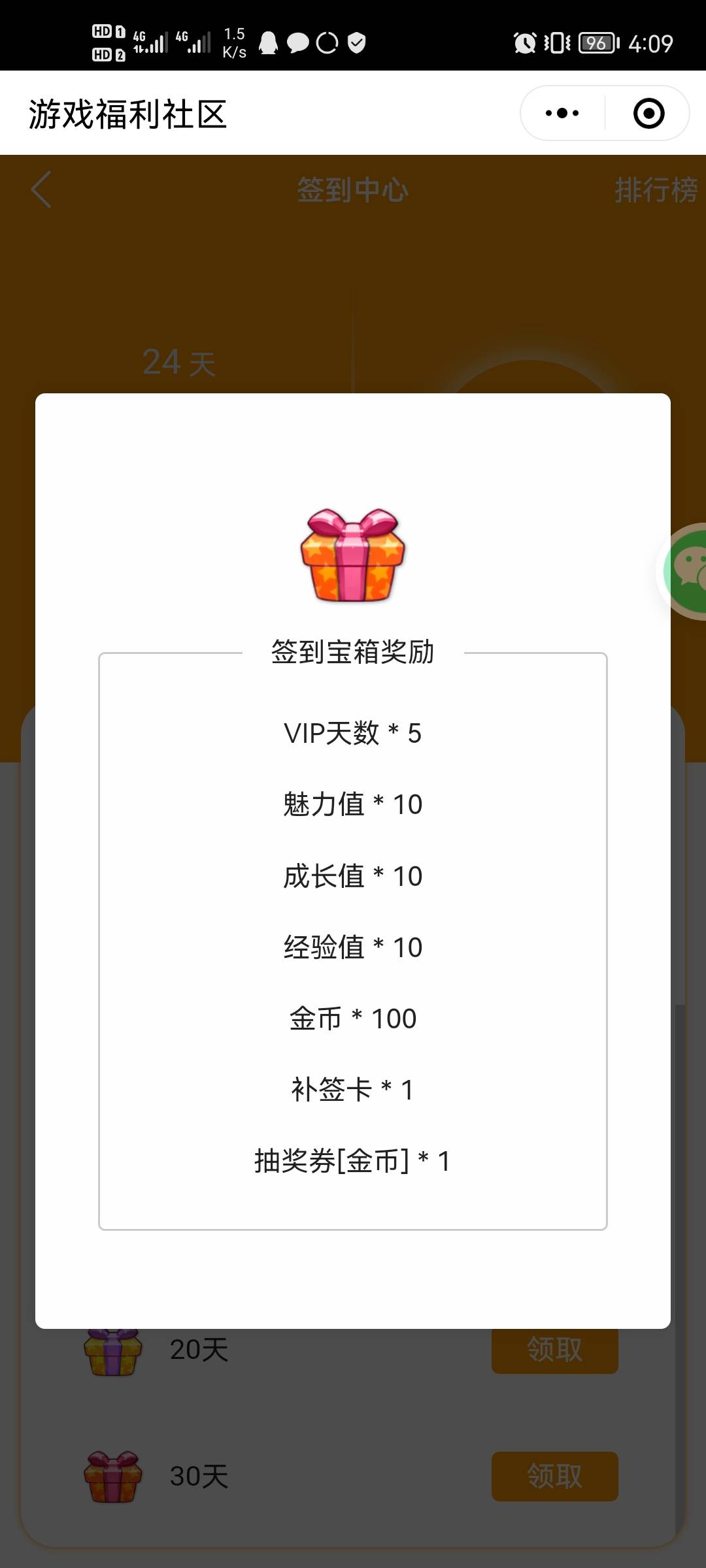706x1568 pixels.
Task: Claim the 20天 sign-in chest reward
Action: tap(554, 1351)
